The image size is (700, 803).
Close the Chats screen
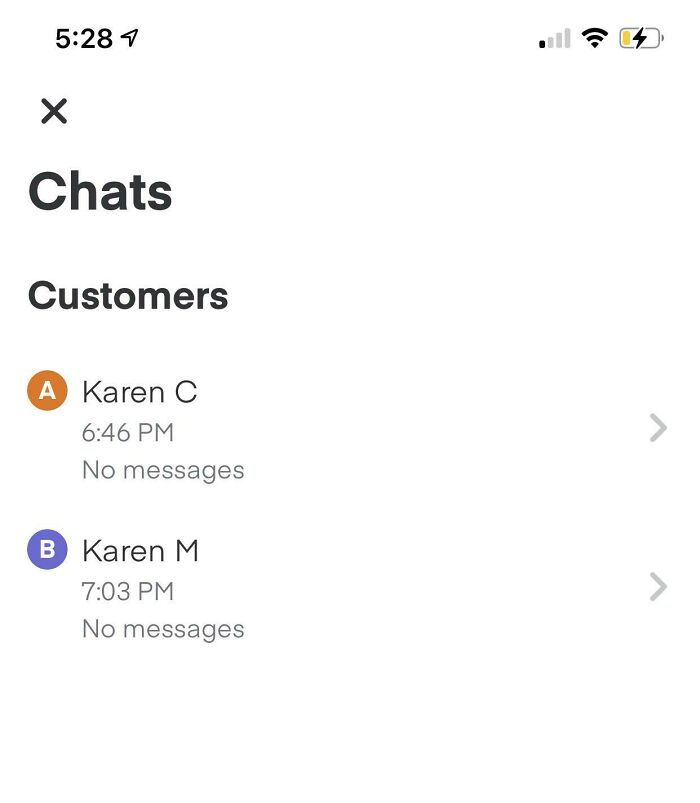click(54, 111)
